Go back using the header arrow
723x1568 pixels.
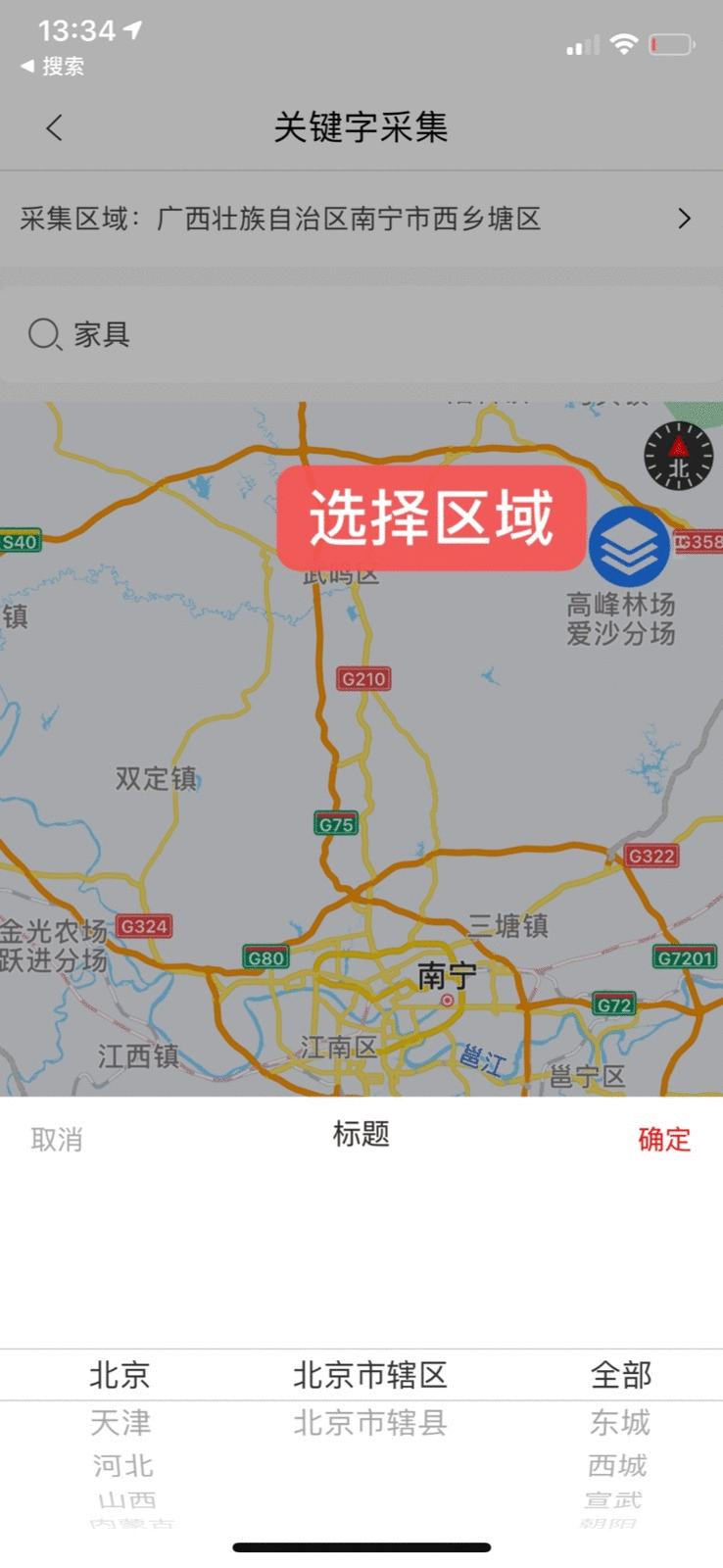coord(54,127)
